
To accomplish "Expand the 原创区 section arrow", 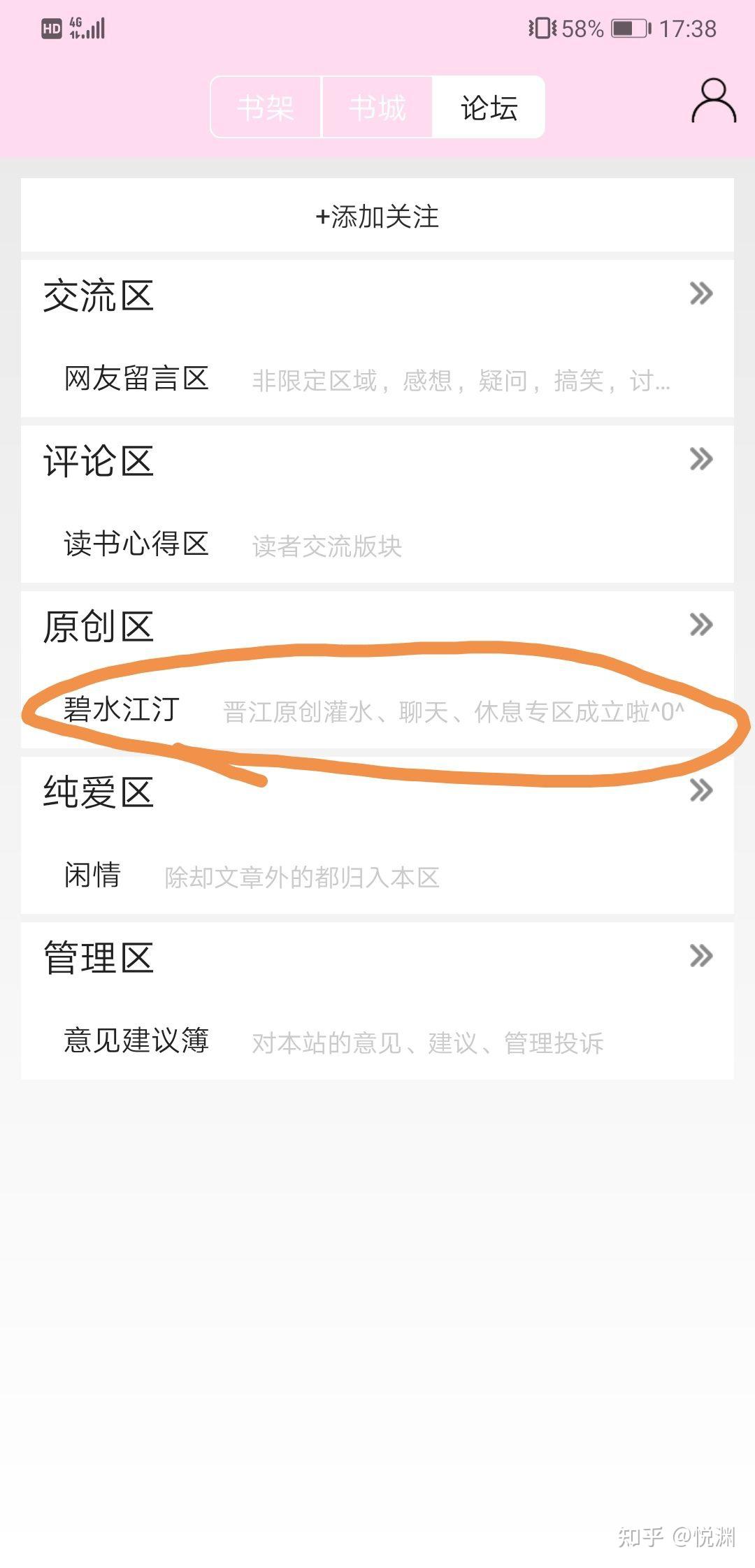I will (700, 625).
